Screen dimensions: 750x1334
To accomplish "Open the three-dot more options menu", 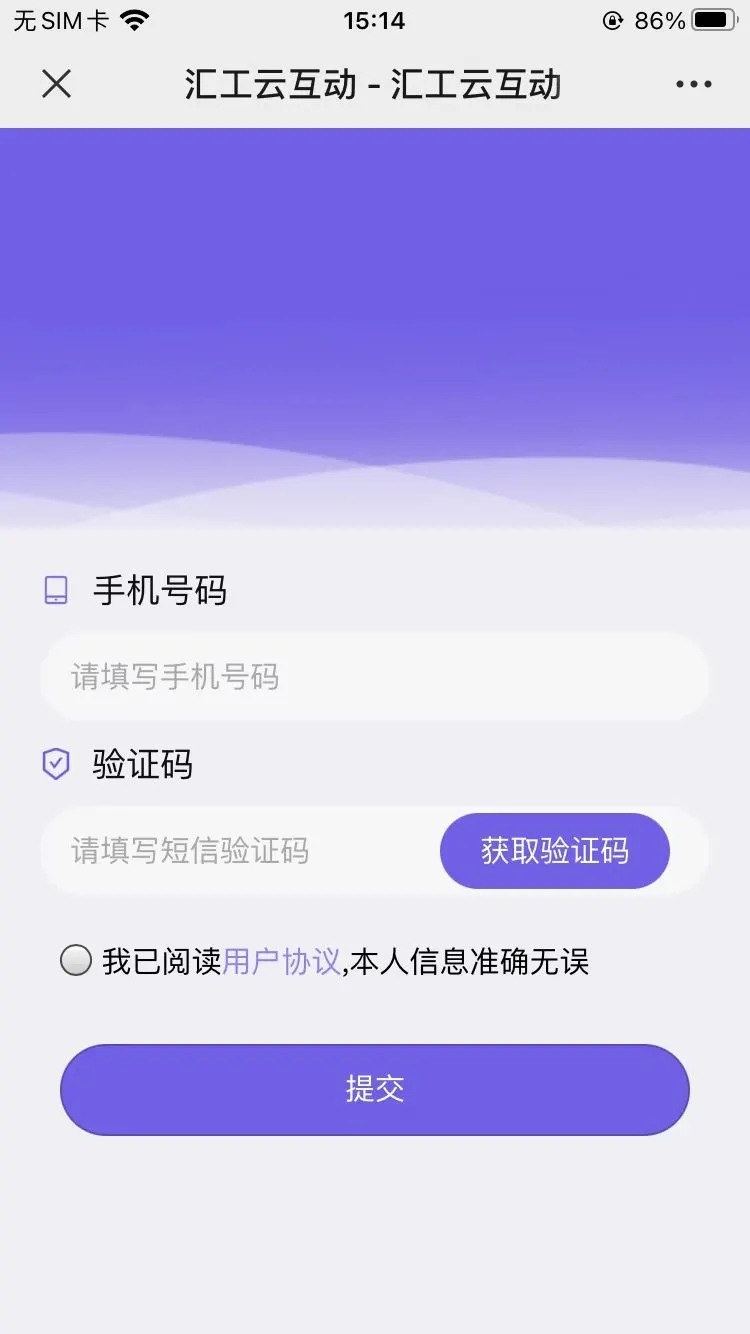I will [693, 85].
